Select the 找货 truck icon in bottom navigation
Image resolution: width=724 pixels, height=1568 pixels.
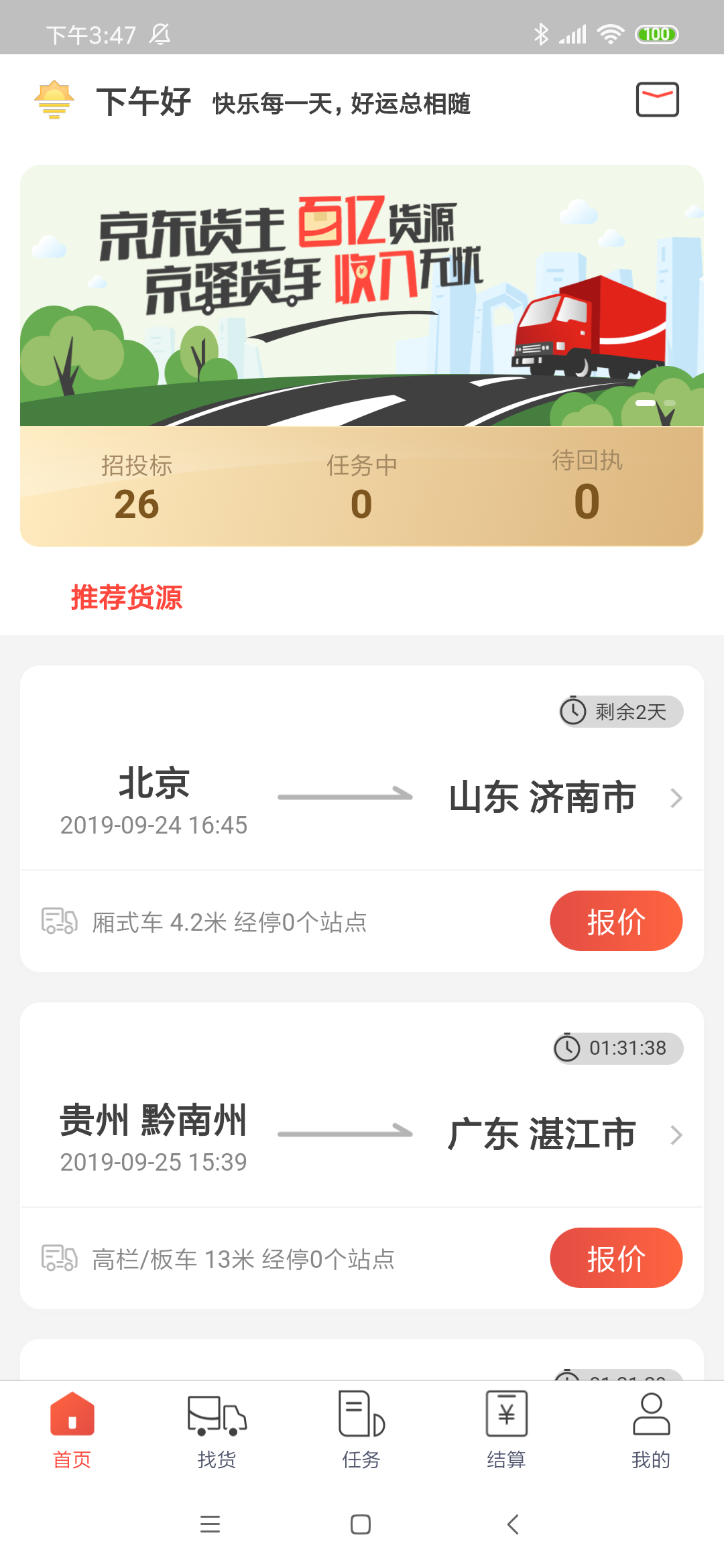tap(217, 1416)
